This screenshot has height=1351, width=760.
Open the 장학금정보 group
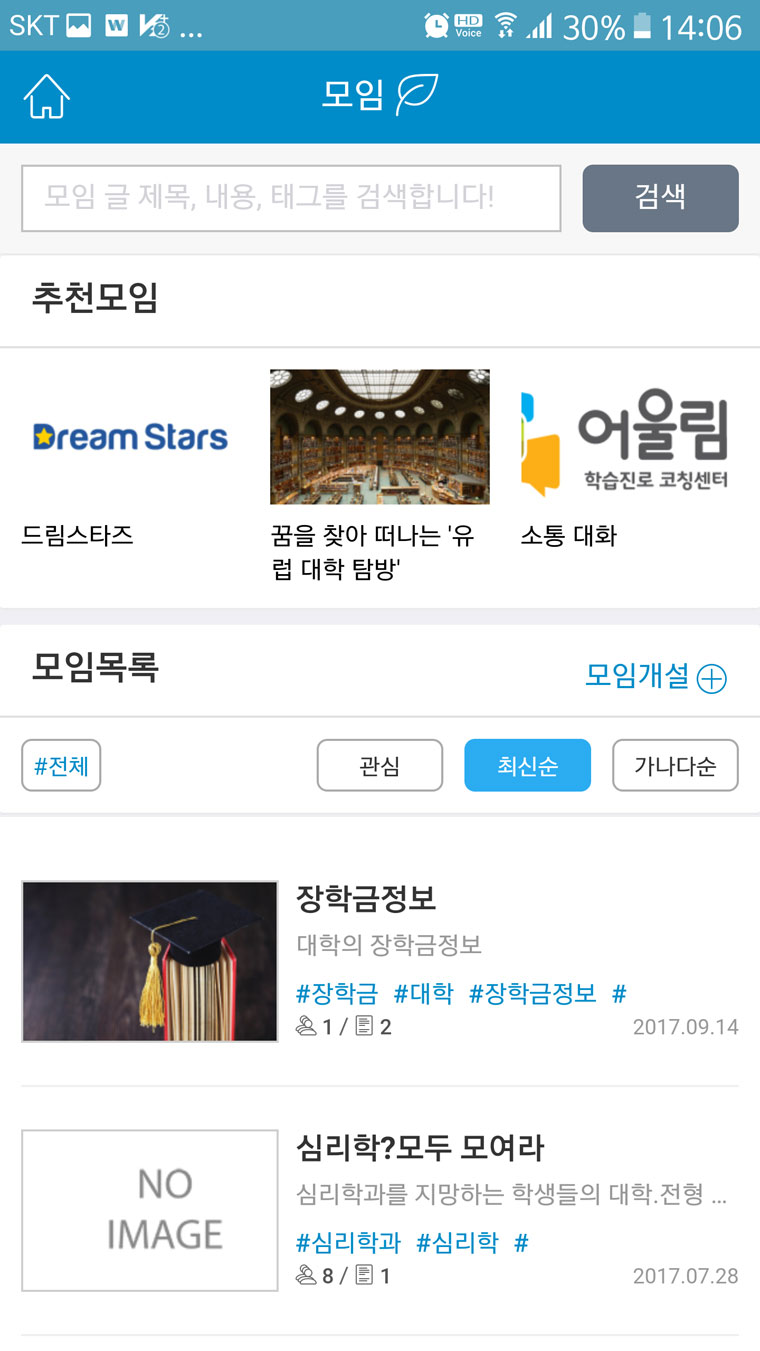pyautogui.click(x=366, y=898)
